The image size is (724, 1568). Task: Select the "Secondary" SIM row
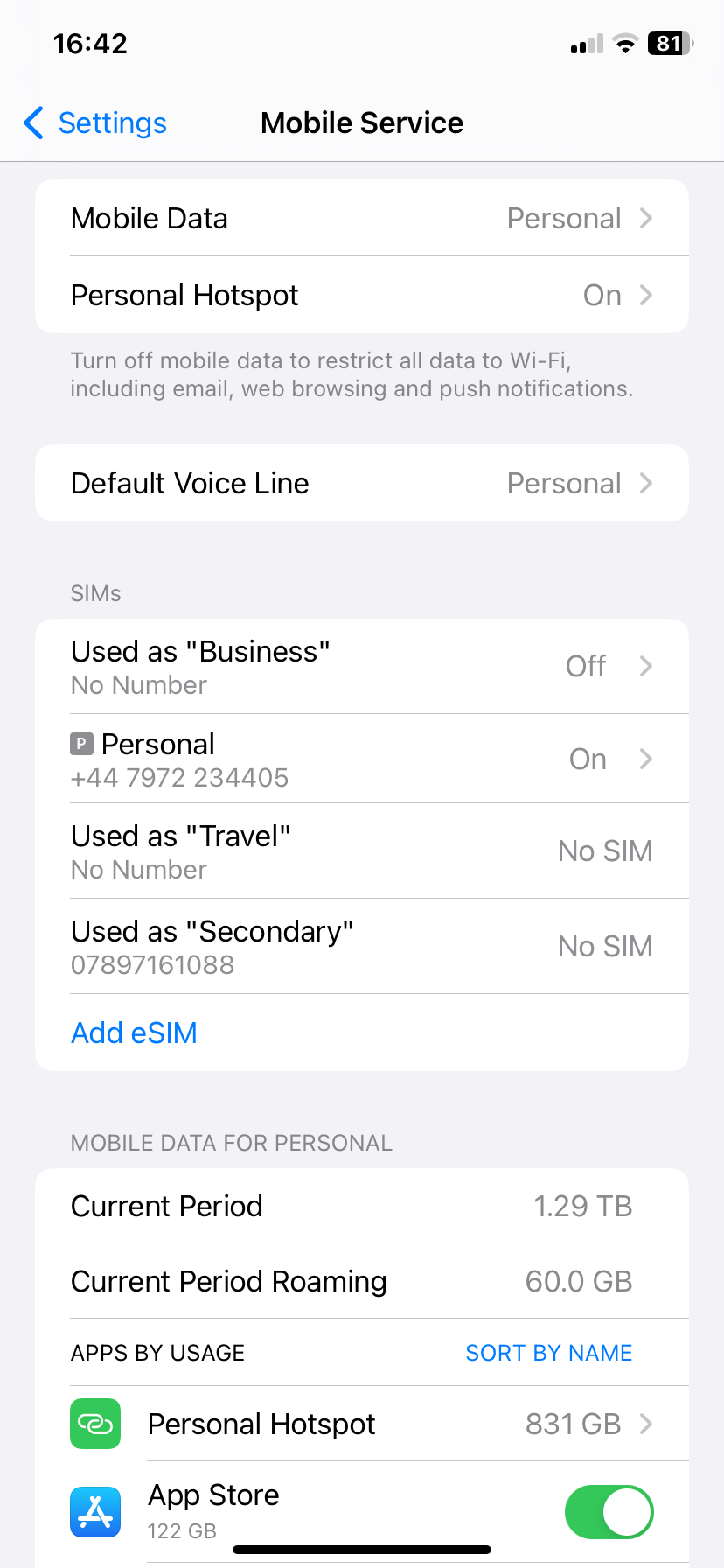point(362,946)
